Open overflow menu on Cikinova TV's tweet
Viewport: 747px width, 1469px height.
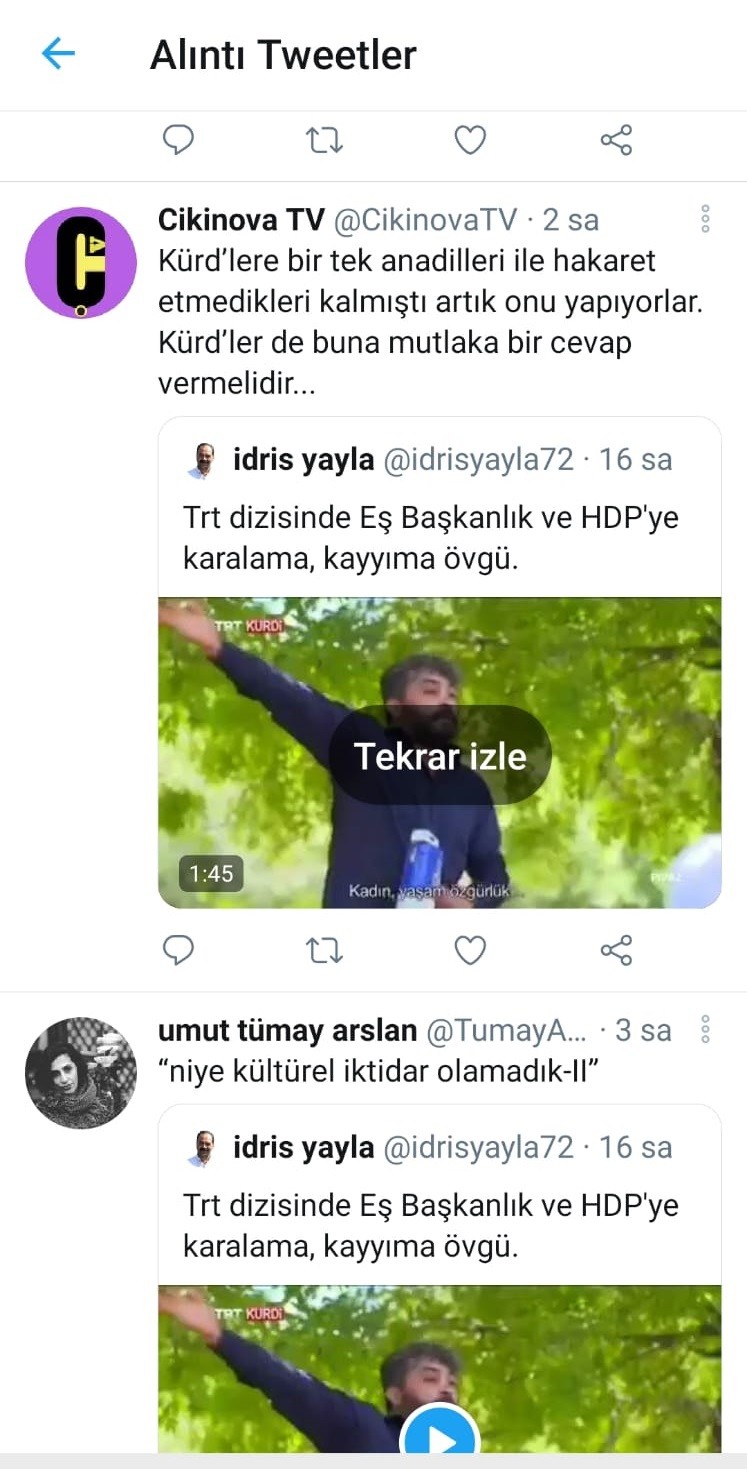705,219
